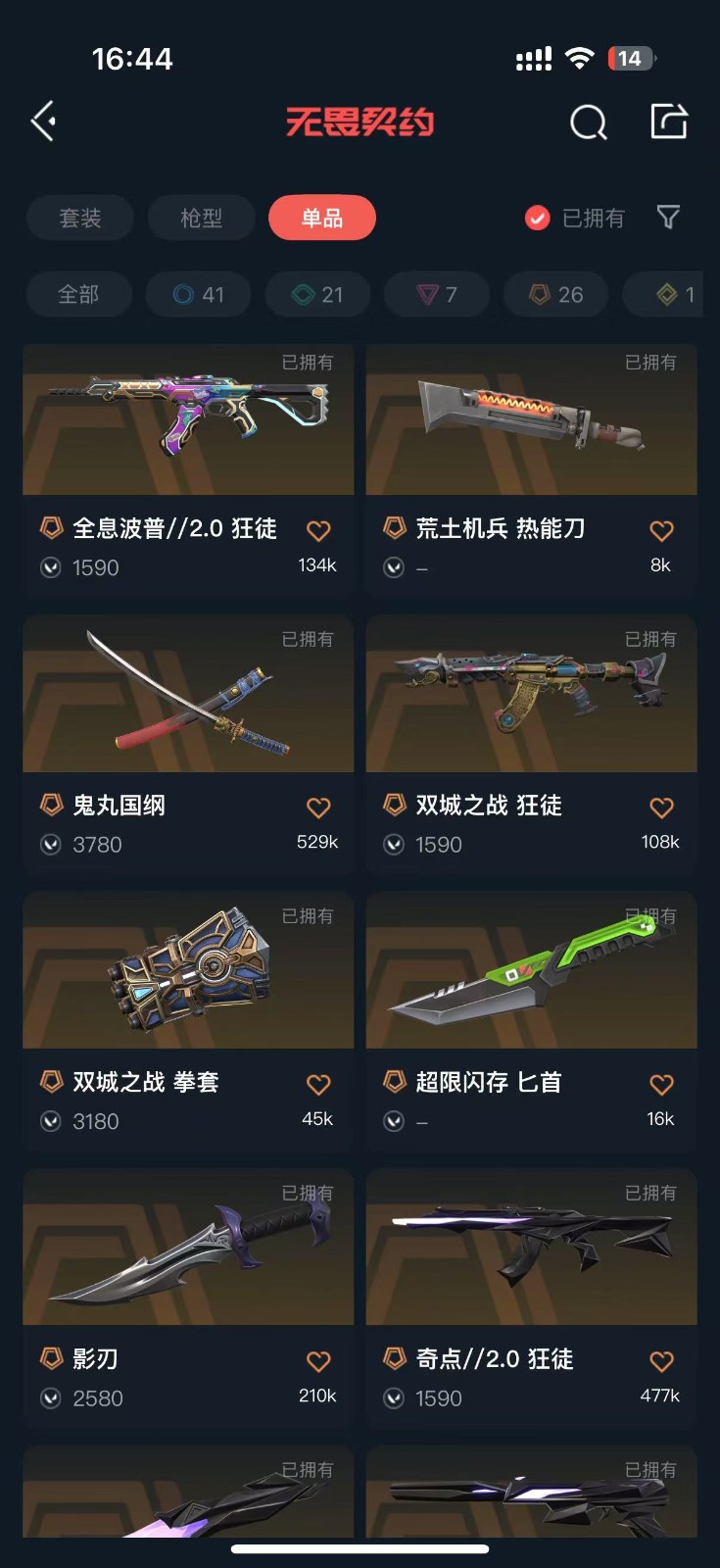Select the rarity chip showing 26
This screenshot has width=720, height=1568.
[556, 294]
